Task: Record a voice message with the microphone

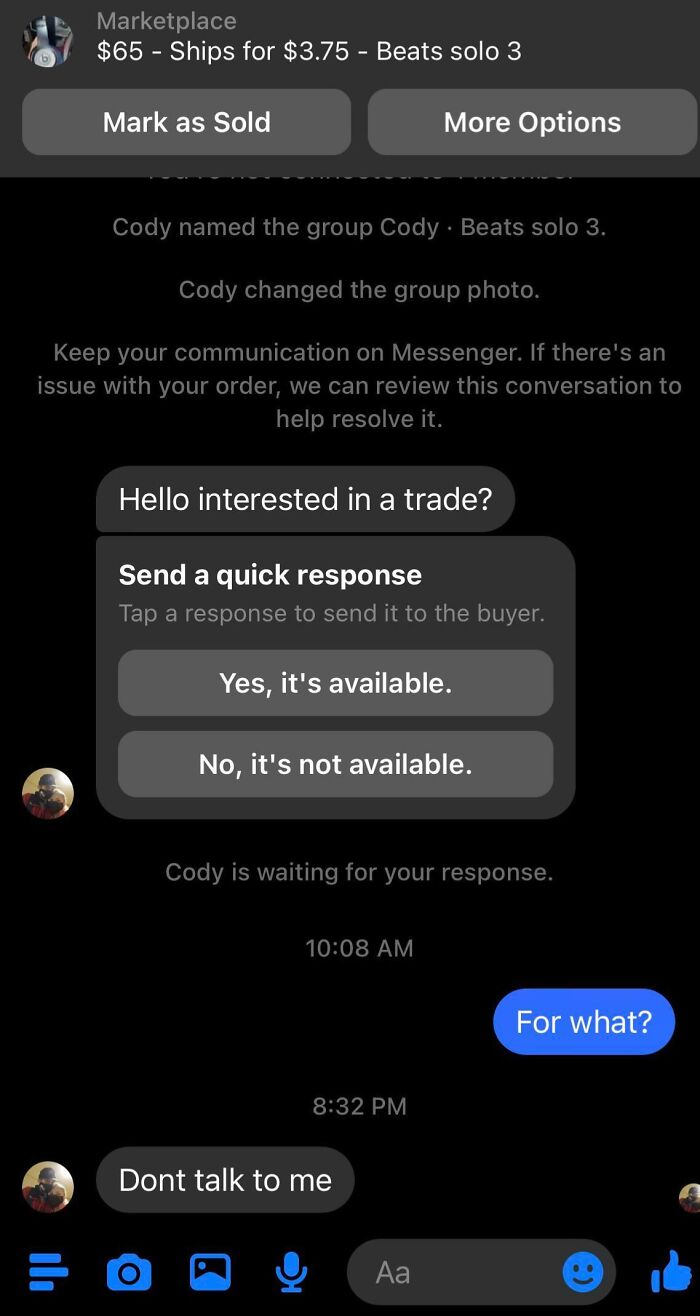Action: tap(291, 1272)
